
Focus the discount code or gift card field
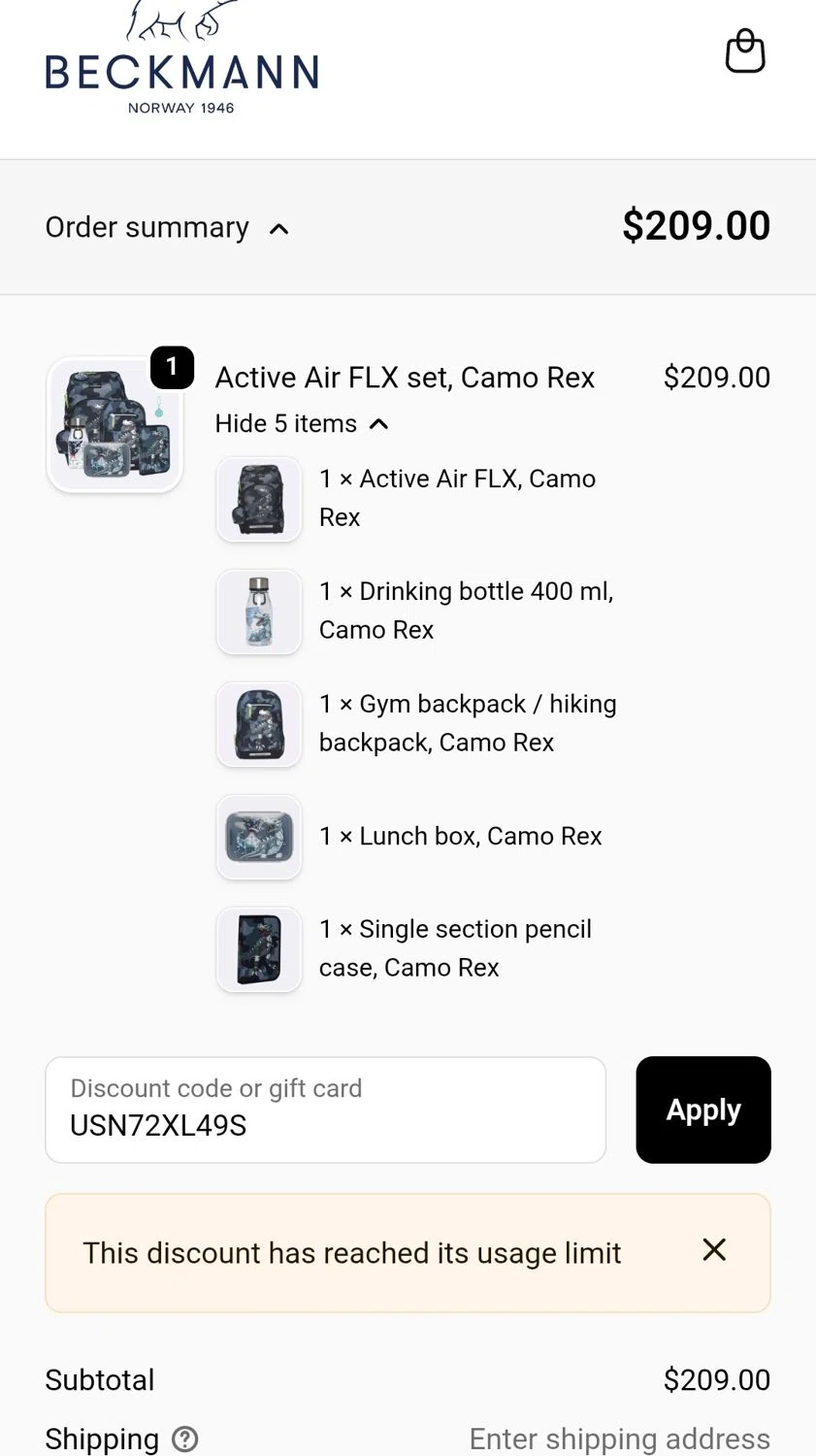pos(326,1109)
